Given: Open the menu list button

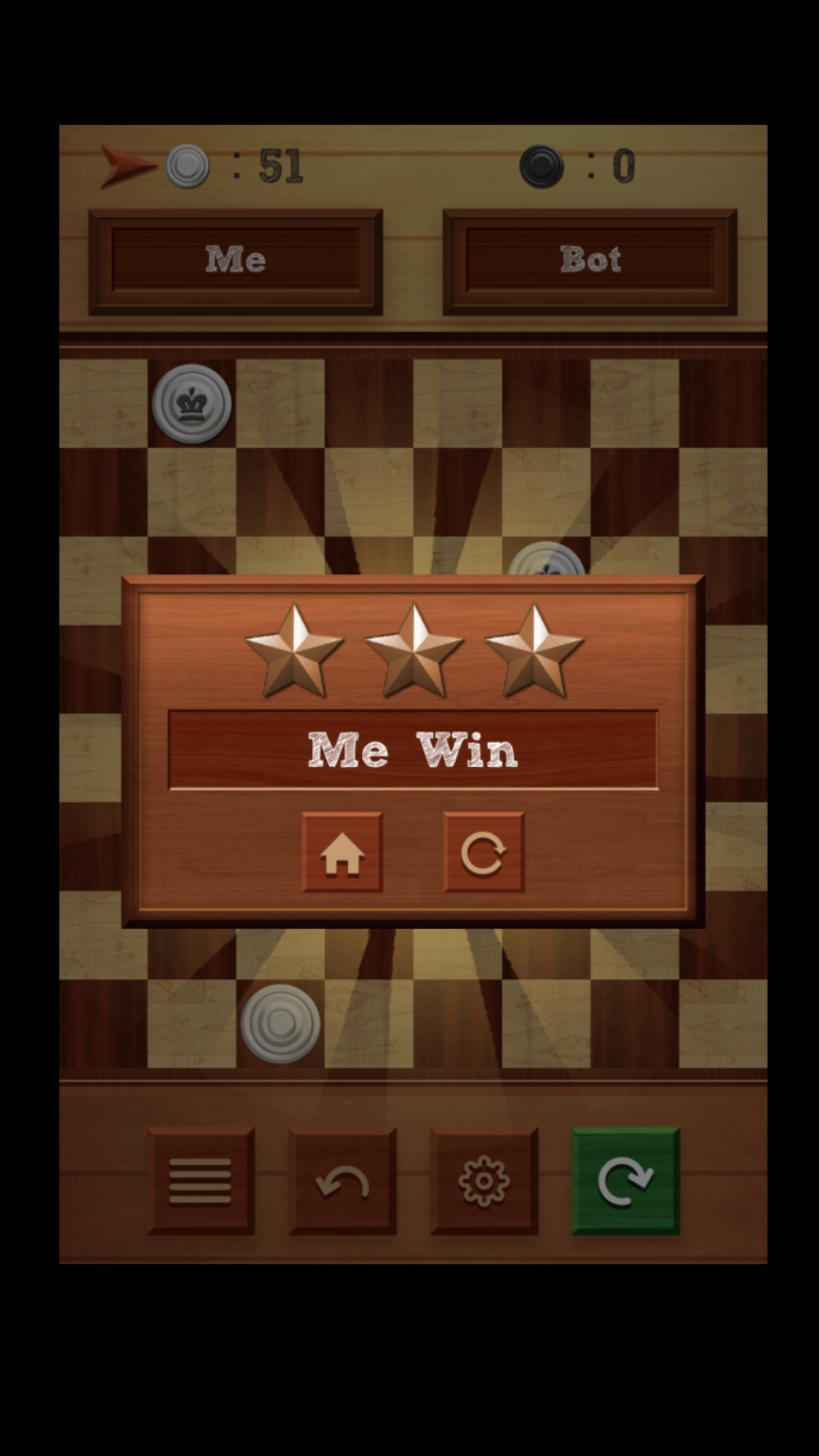Looking at the screenshot, I should [x=201, y=1181].
